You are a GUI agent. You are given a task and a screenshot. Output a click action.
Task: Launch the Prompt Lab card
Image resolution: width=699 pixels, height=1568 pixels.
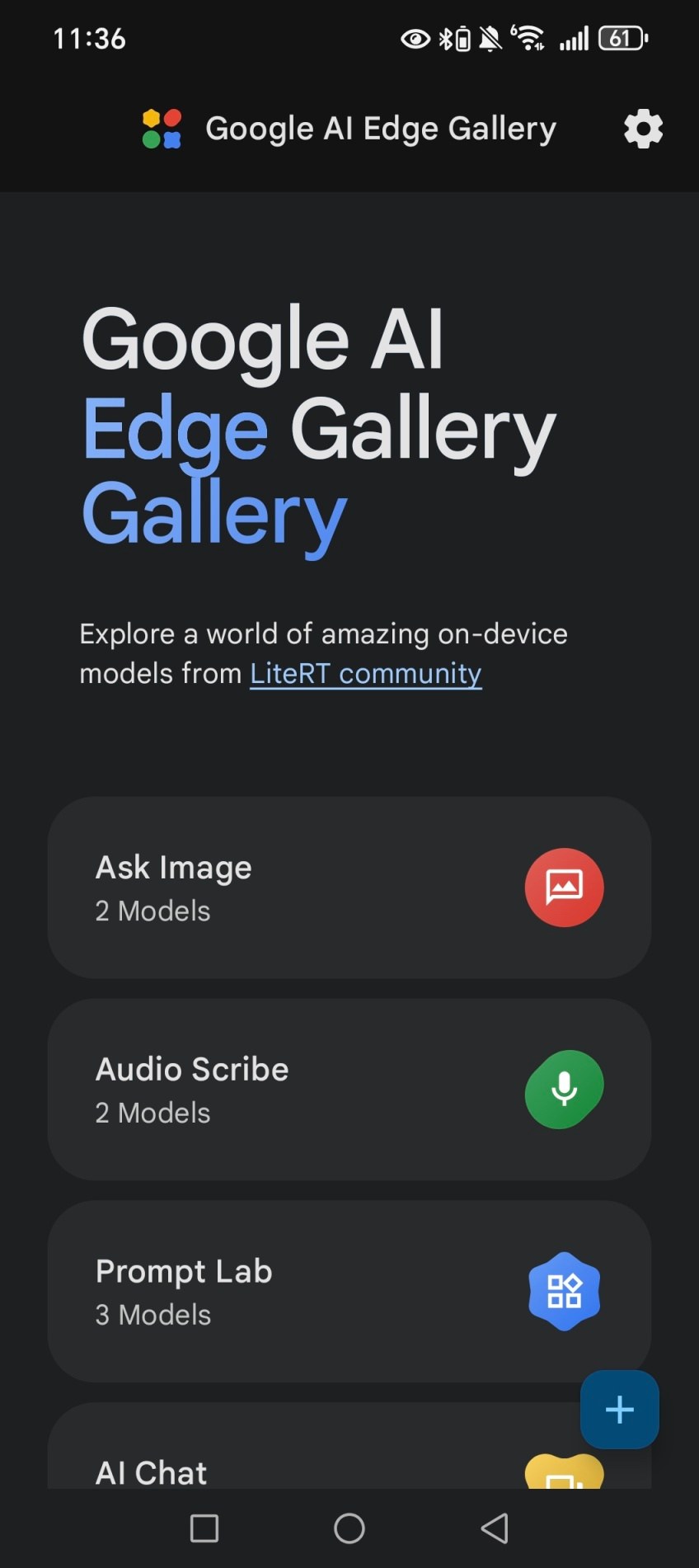tap(349, 1291)
